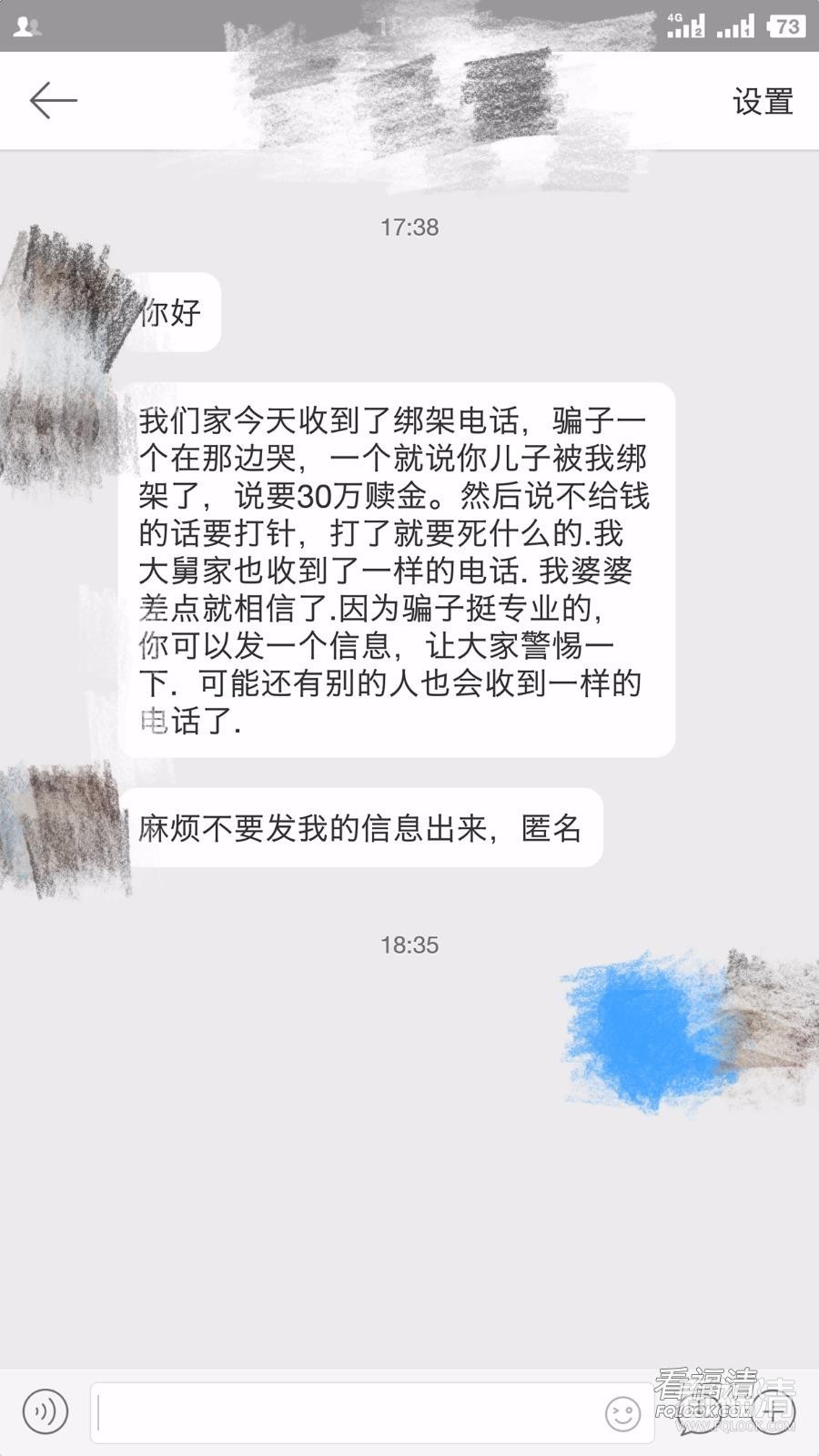
Task: Open the emoji picker
Action: [623, 1413]
